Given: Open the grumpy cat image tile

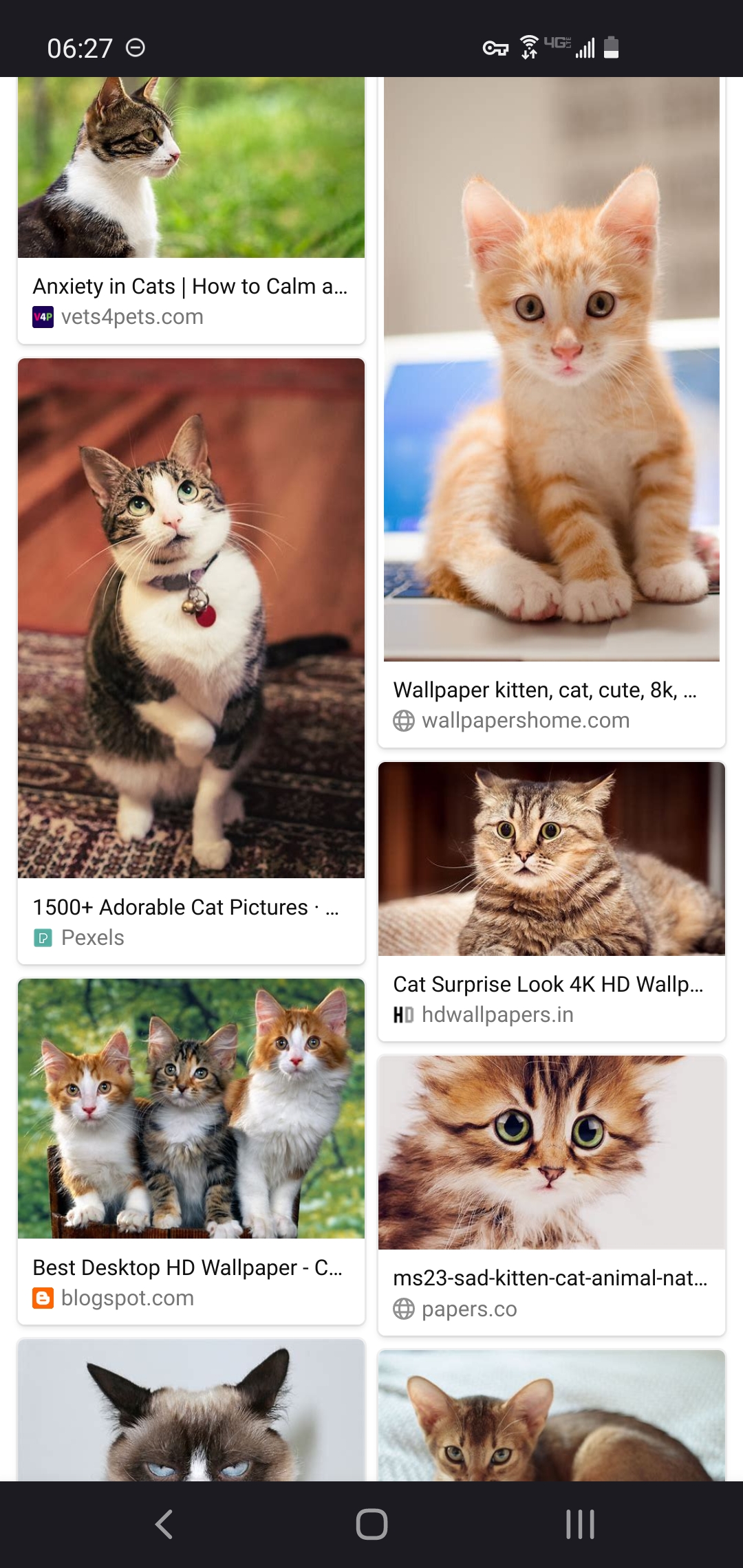Looking at the screenshot, I should pos(191,1410).
